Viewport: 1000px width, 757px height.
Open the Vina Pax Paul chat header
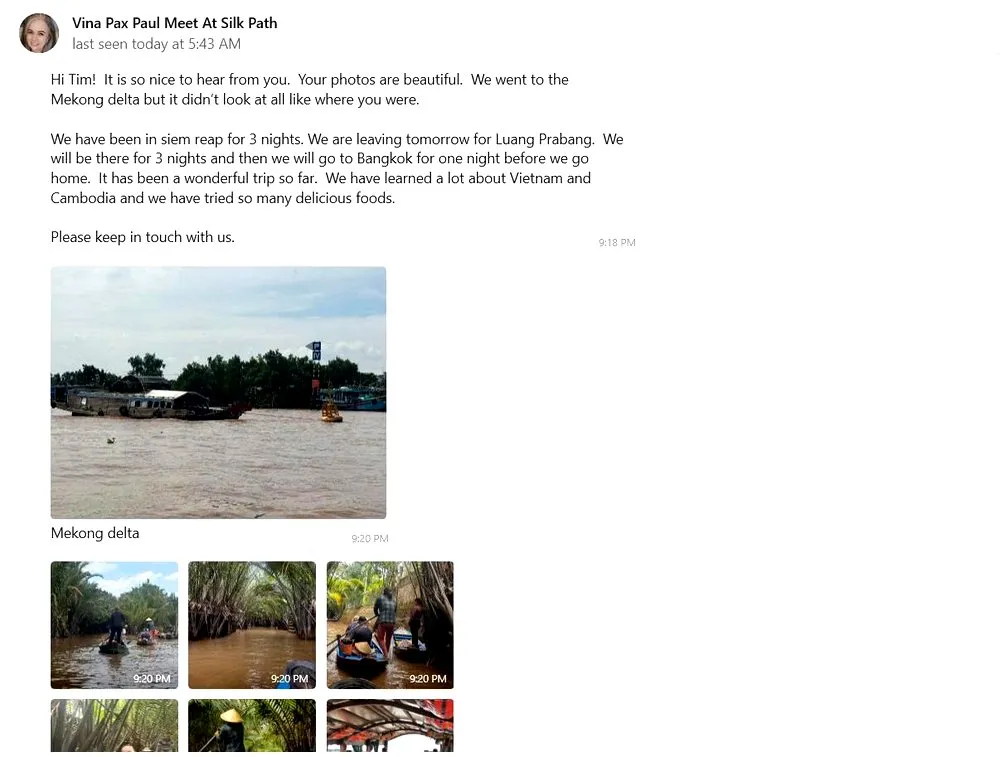[175, 23]
